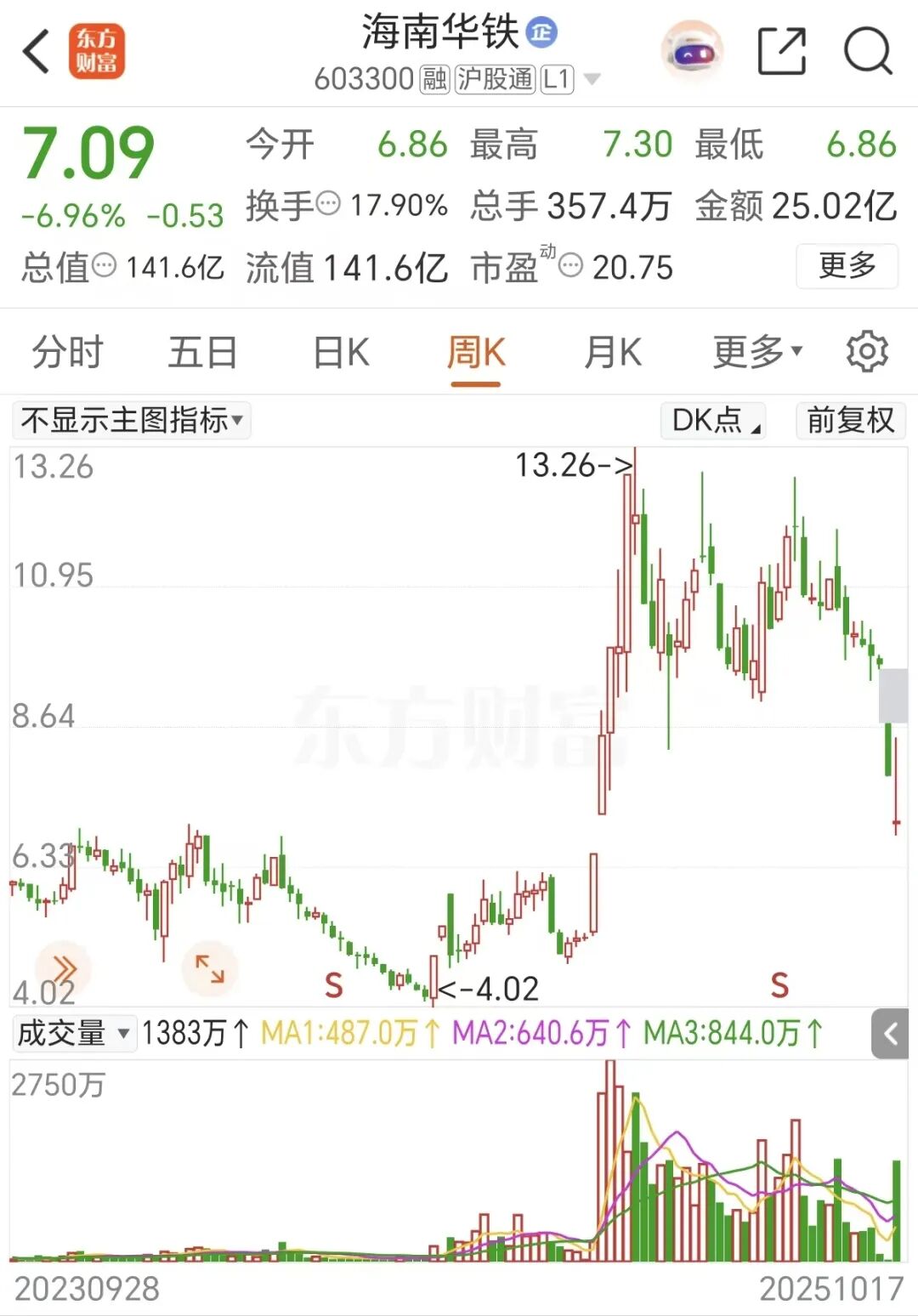Tap the double-chevron icon on the chart
The image size is (918, 1316).
point(63,967)
